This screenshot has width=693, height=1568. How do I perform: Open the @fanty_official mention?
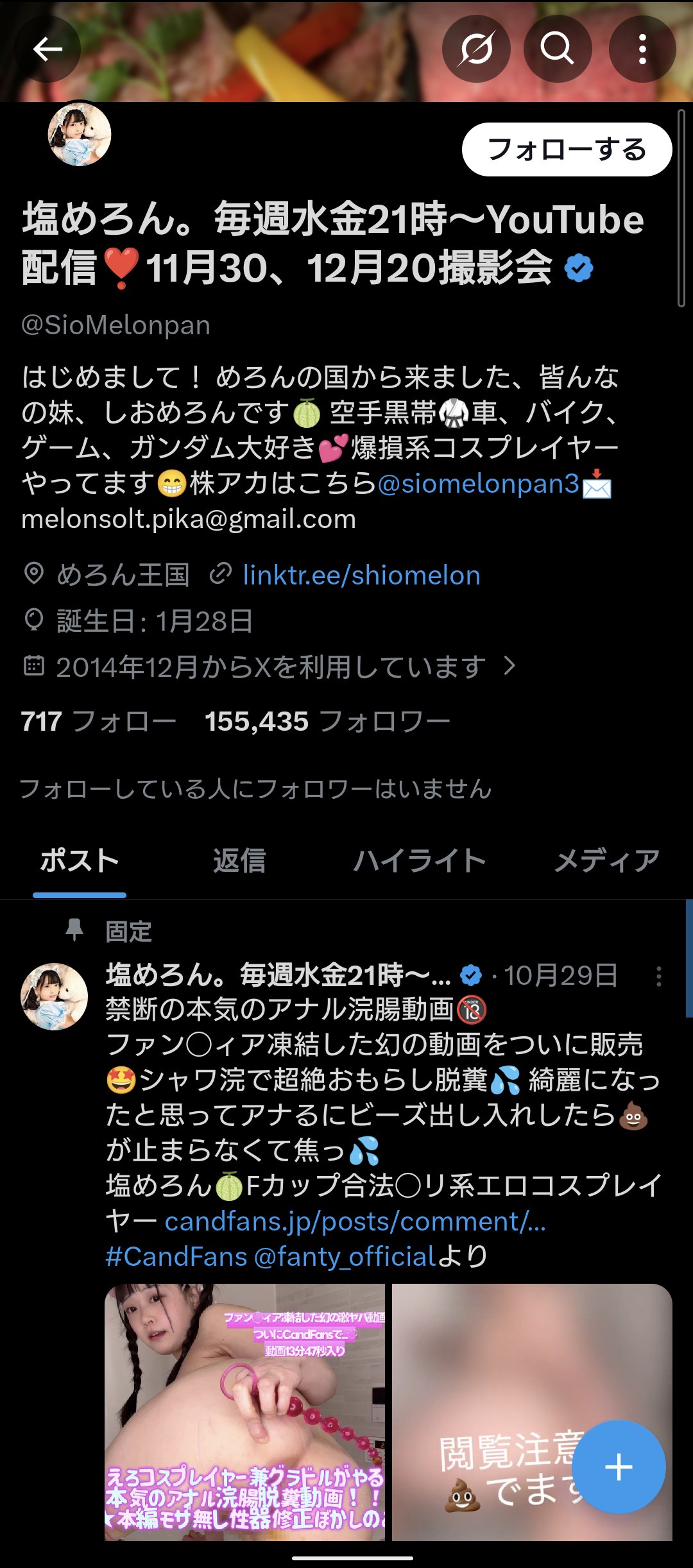click(345, 1256)
